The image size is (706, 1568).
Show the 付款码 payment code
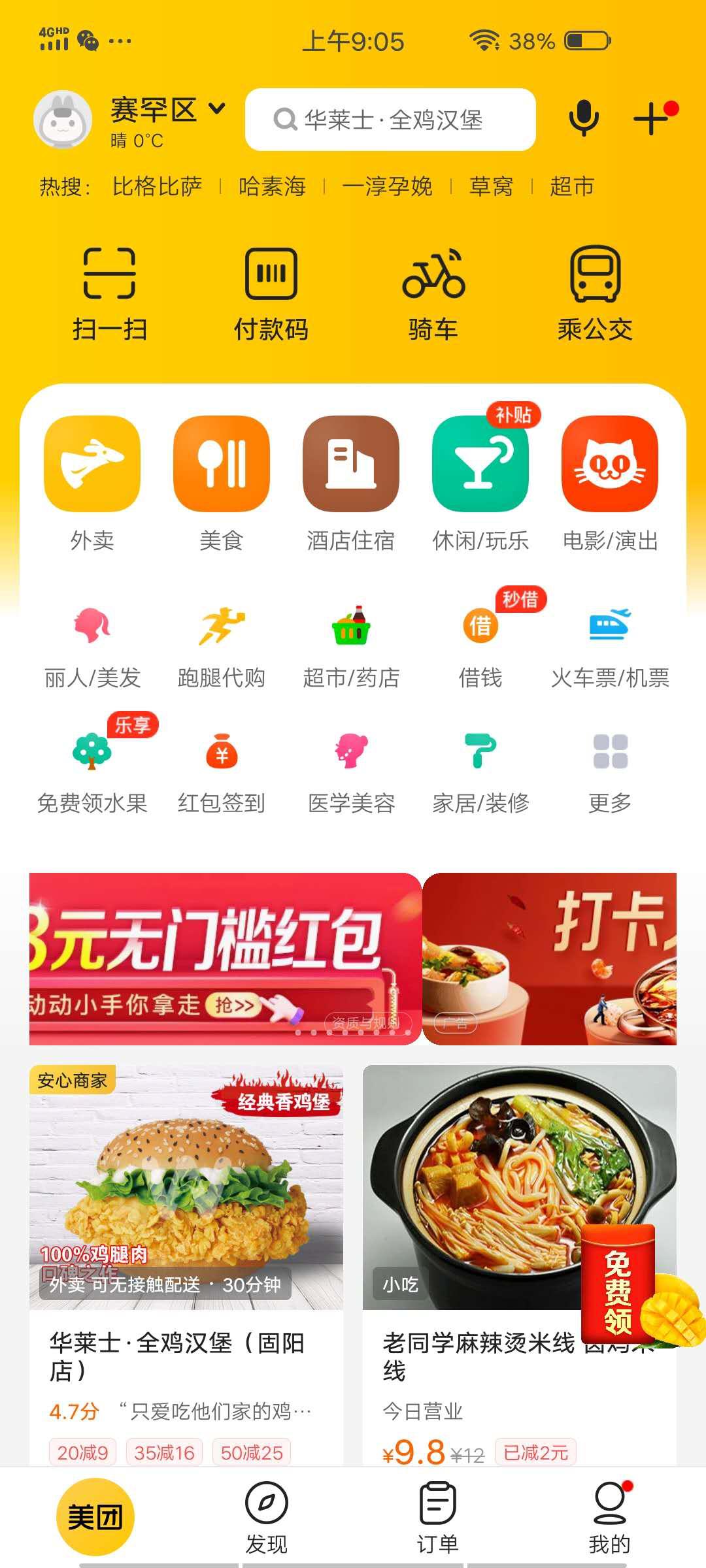[x=271, y=294]
